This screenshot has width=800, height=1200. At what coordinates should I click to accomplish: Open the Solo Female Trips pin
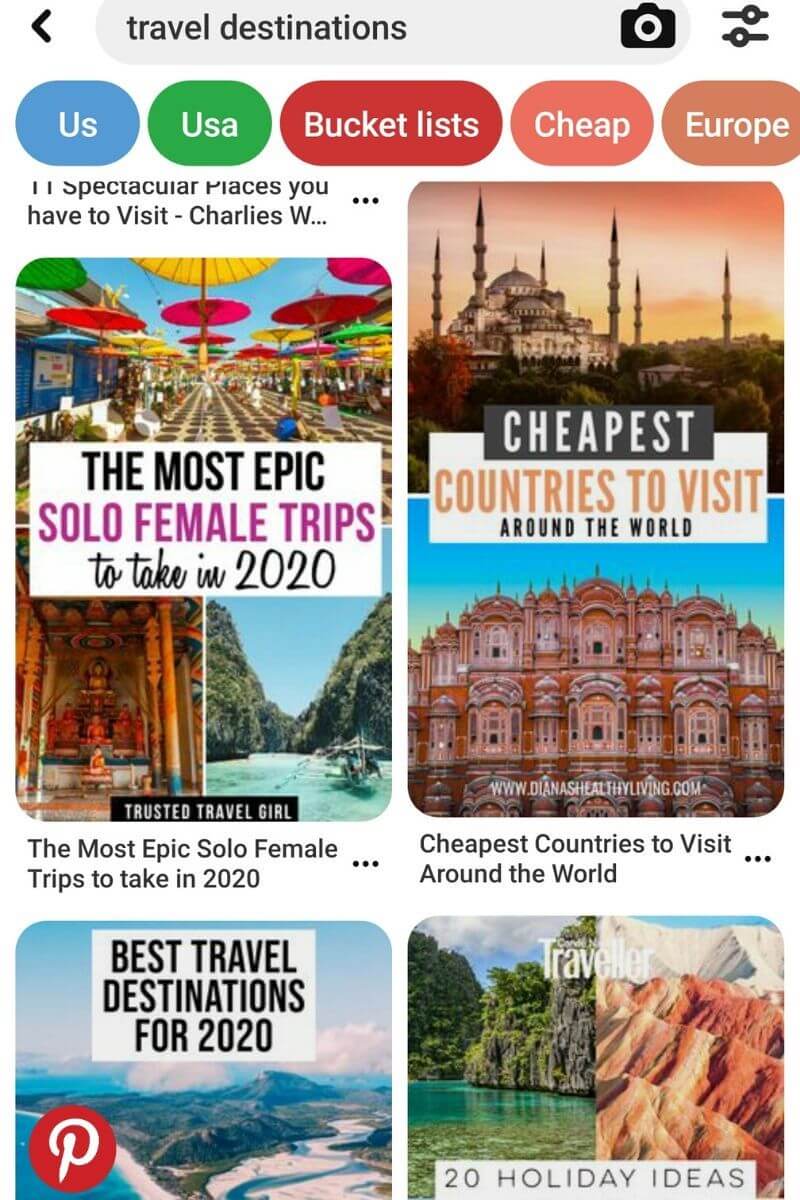(204, 538)
